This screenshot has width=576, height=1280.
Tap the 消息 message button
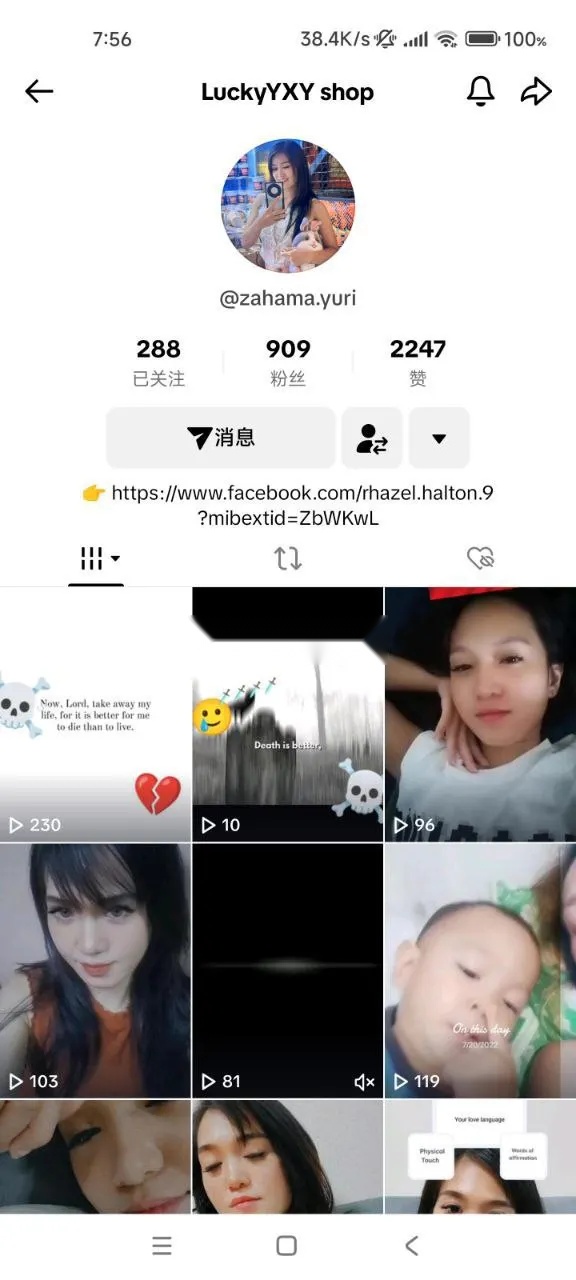[221, 437]
